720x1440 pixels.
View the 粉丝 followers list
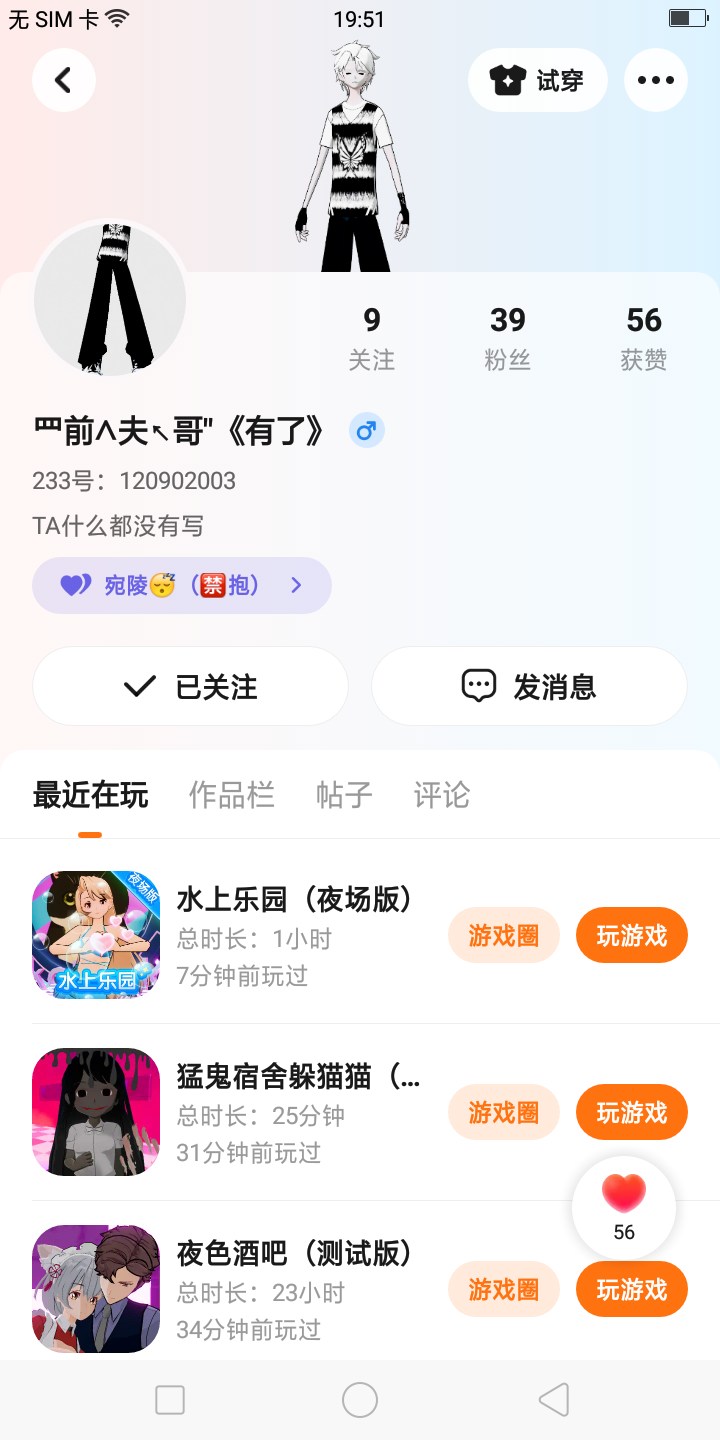click(508, 338)
